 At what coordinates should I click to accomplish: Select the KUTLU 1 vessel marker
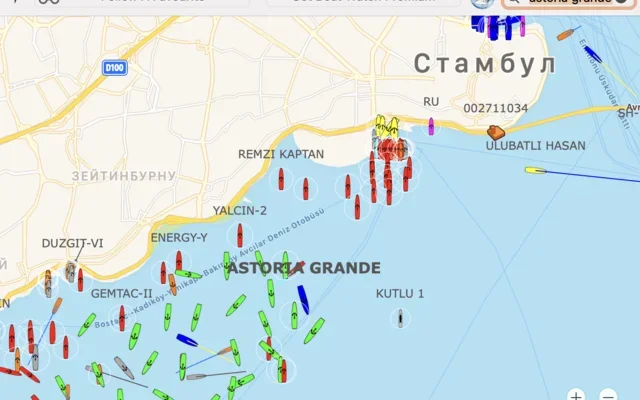400,318
